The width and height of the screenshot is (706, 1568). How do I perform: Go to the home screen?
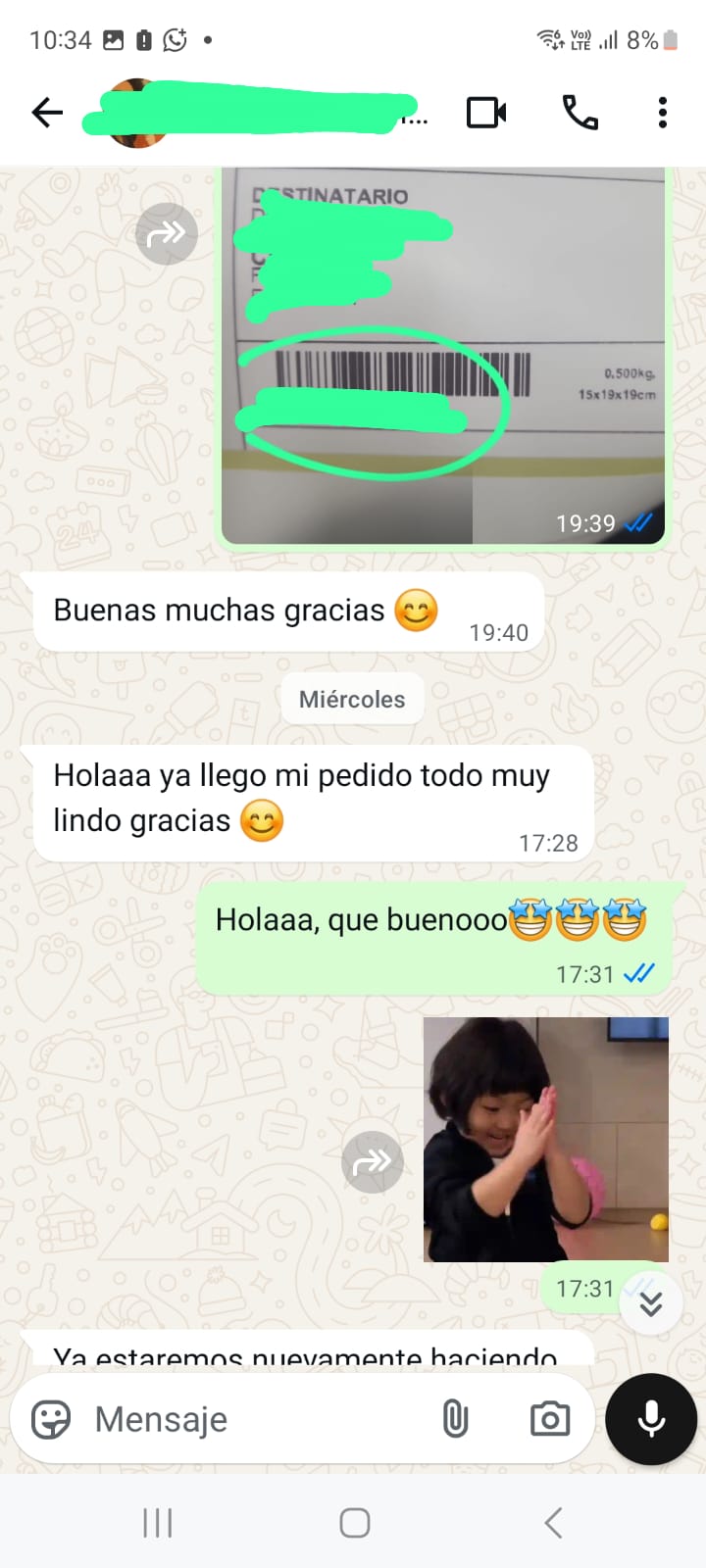[x=354, y=1523]
